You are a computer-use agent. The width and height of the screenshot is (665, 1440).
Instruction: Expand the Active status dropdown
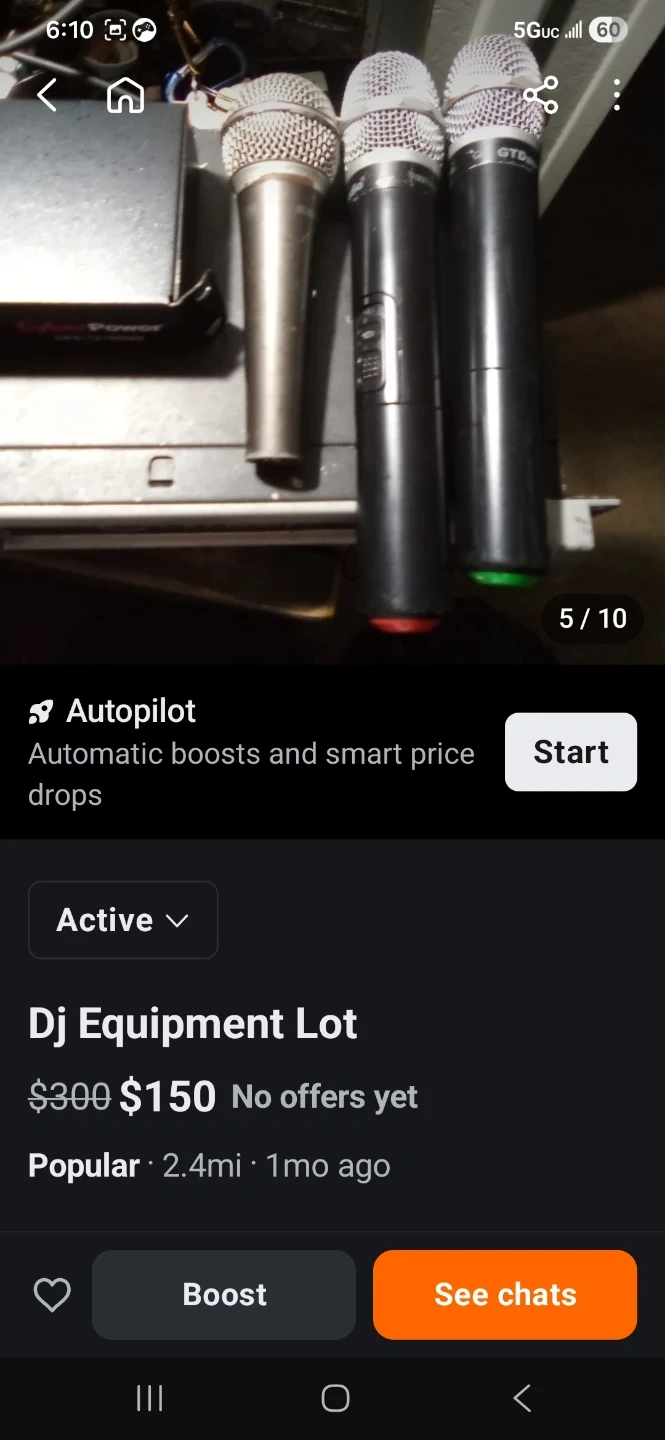coord(123,920)
